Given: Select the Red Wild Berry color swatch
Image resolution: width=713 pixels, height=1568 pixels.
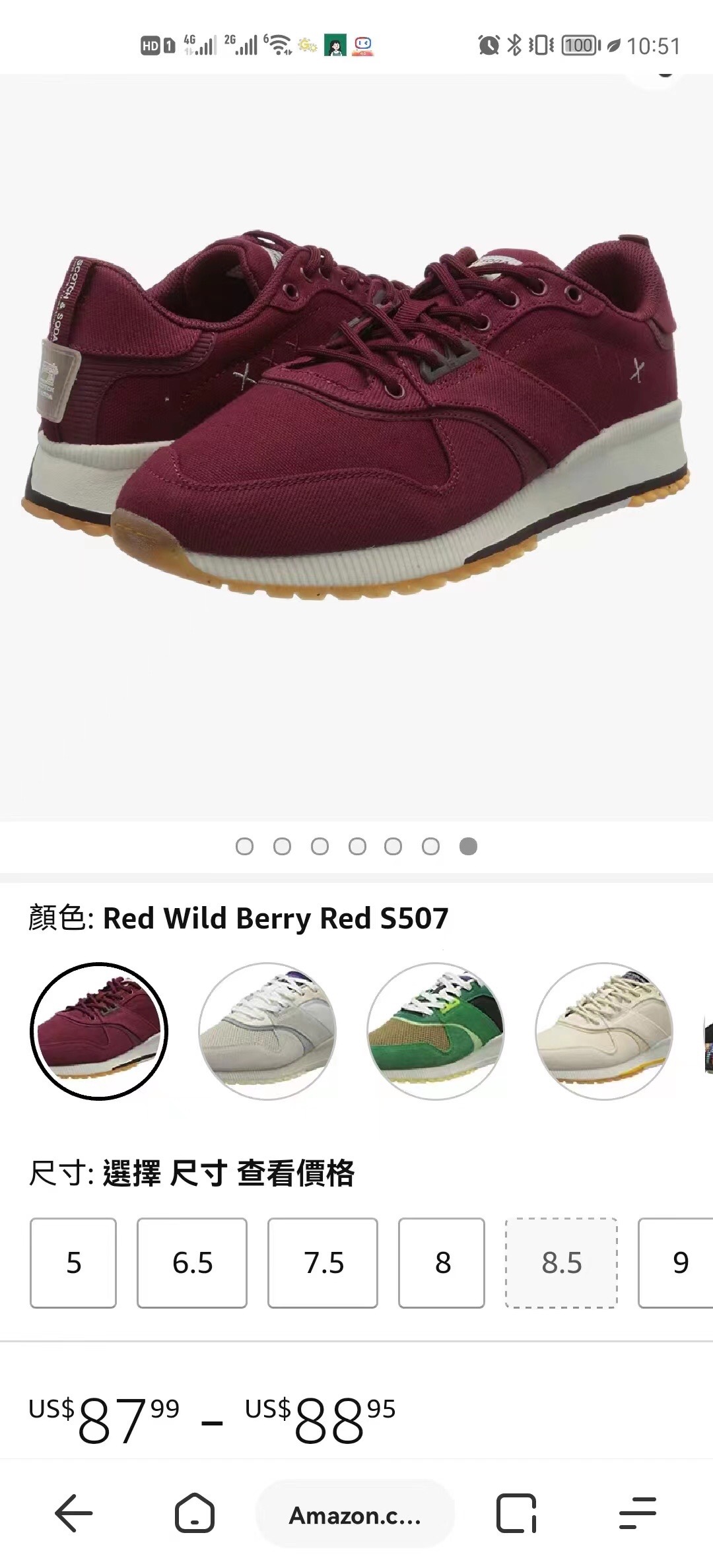Looking at the screenshot, I should coord(99,1031).
